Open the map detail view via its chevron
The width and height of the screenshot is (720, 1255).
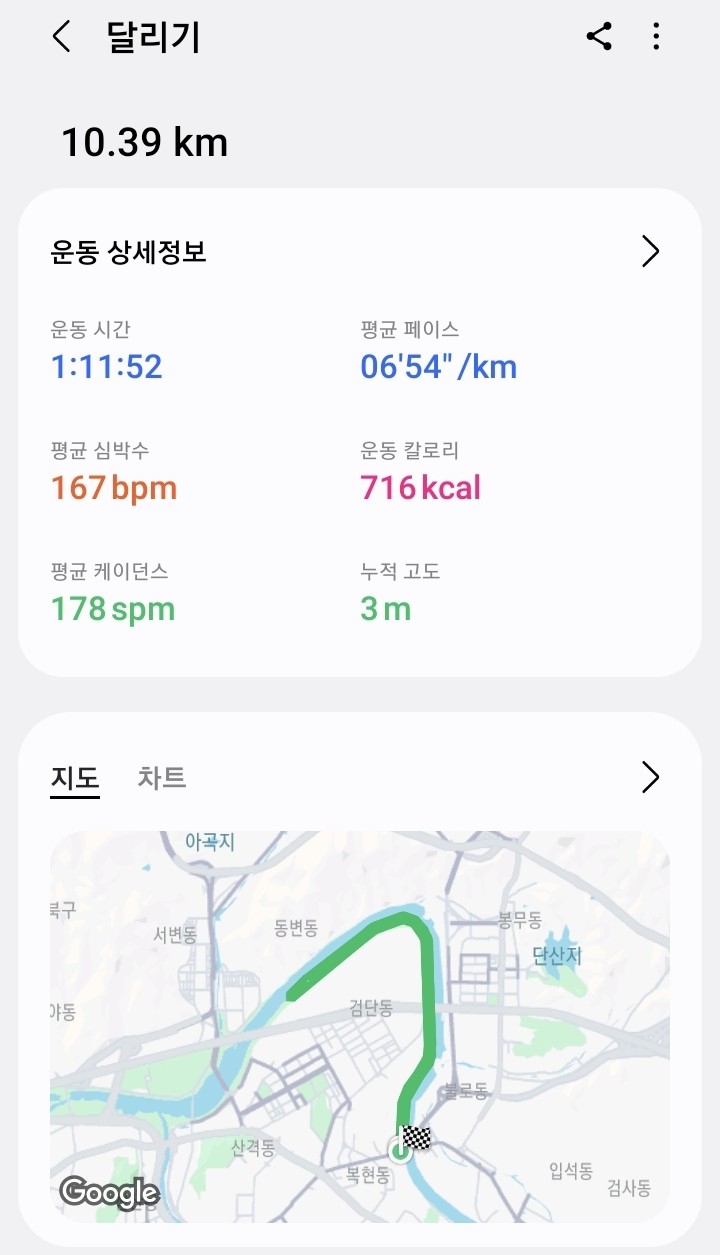tap(649, 777)
